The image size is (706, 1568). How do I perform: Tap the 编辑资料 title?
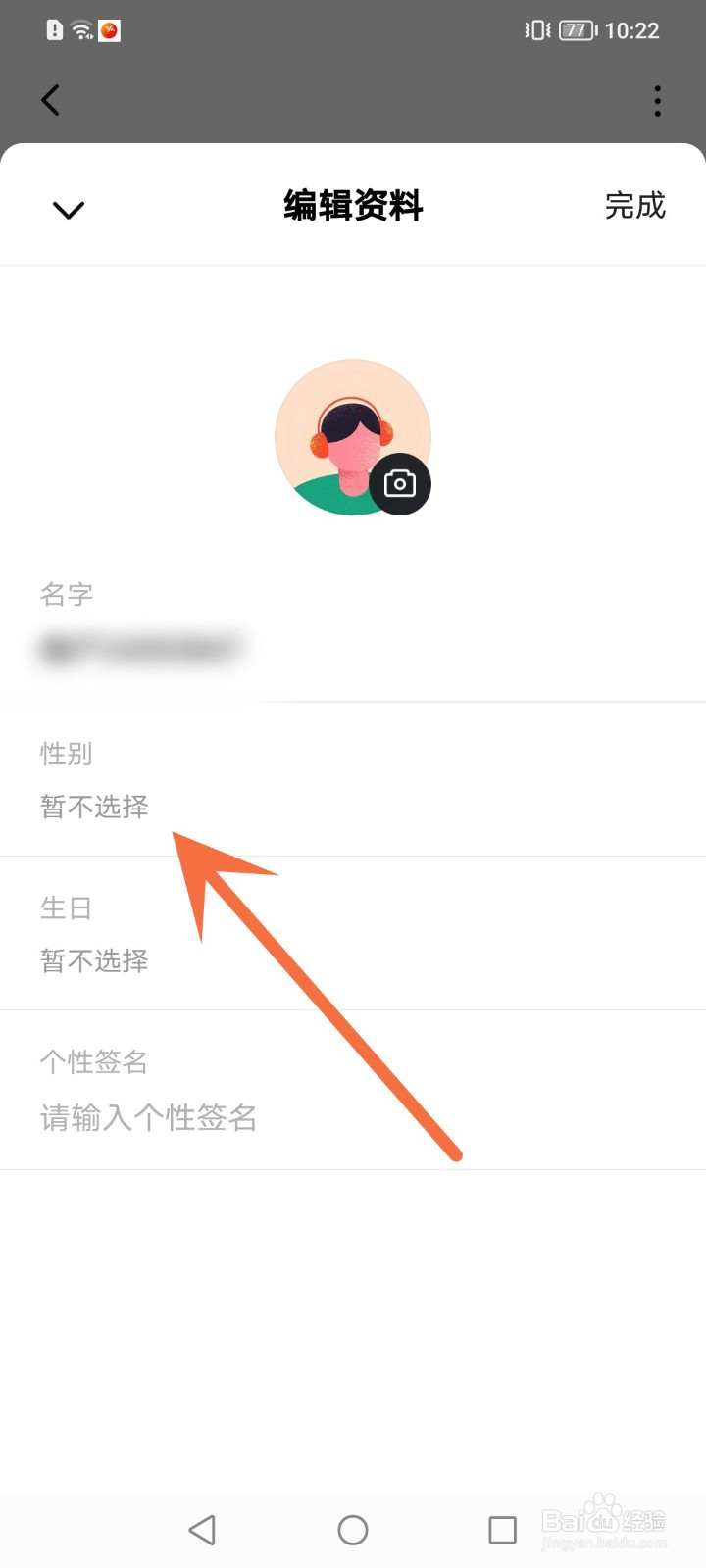353,207
